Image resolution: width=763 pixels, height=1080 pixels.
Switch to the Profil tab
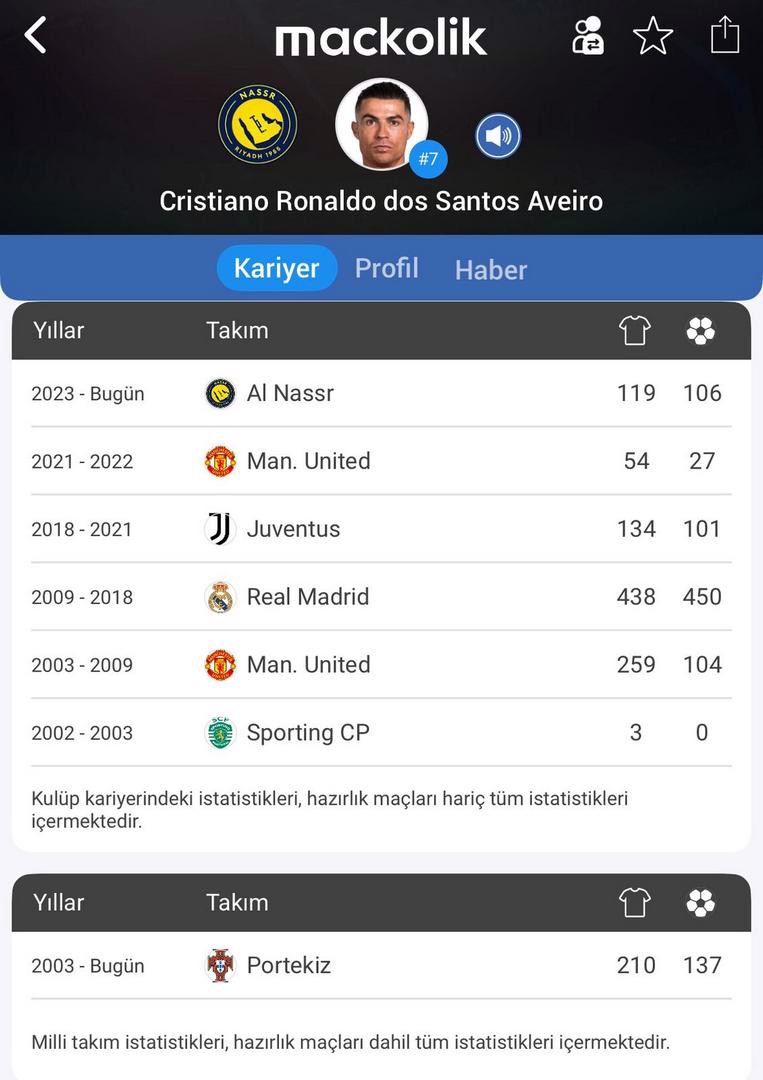point(386,268)
